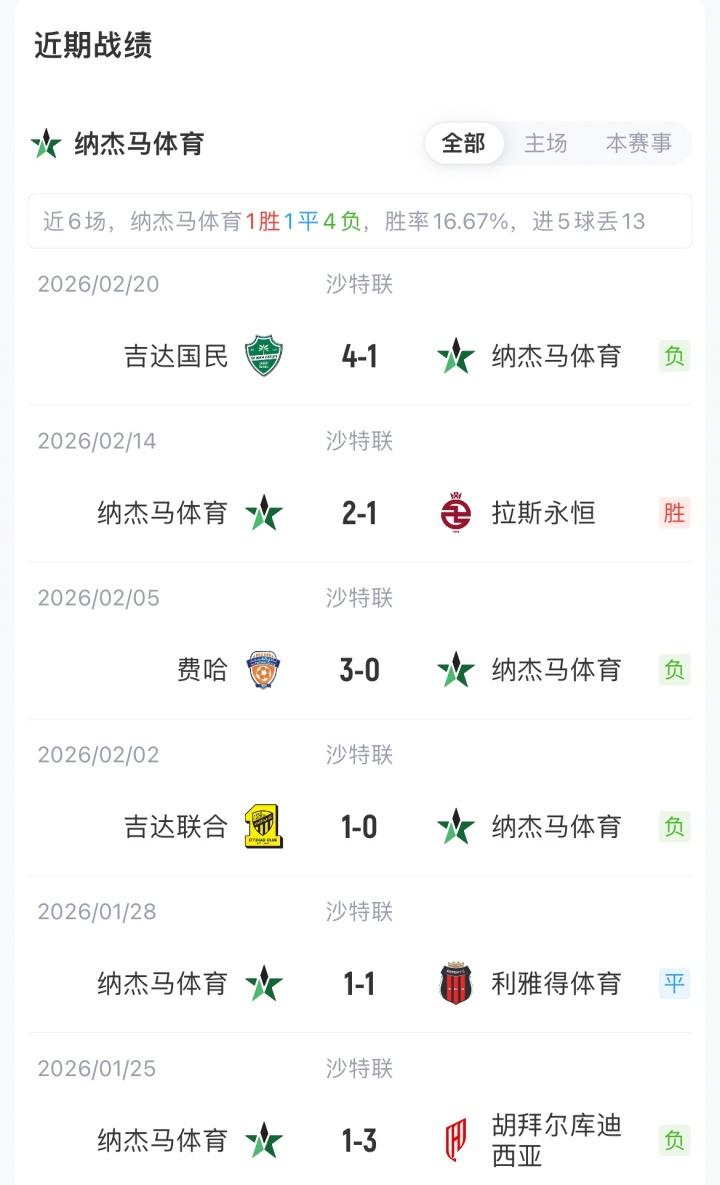View the 纳杰马体育 1-3 胡拜尔库迪西亚 match
Screen dimensions: 720x1185
pyautogui.click(x=359, y=1141)
